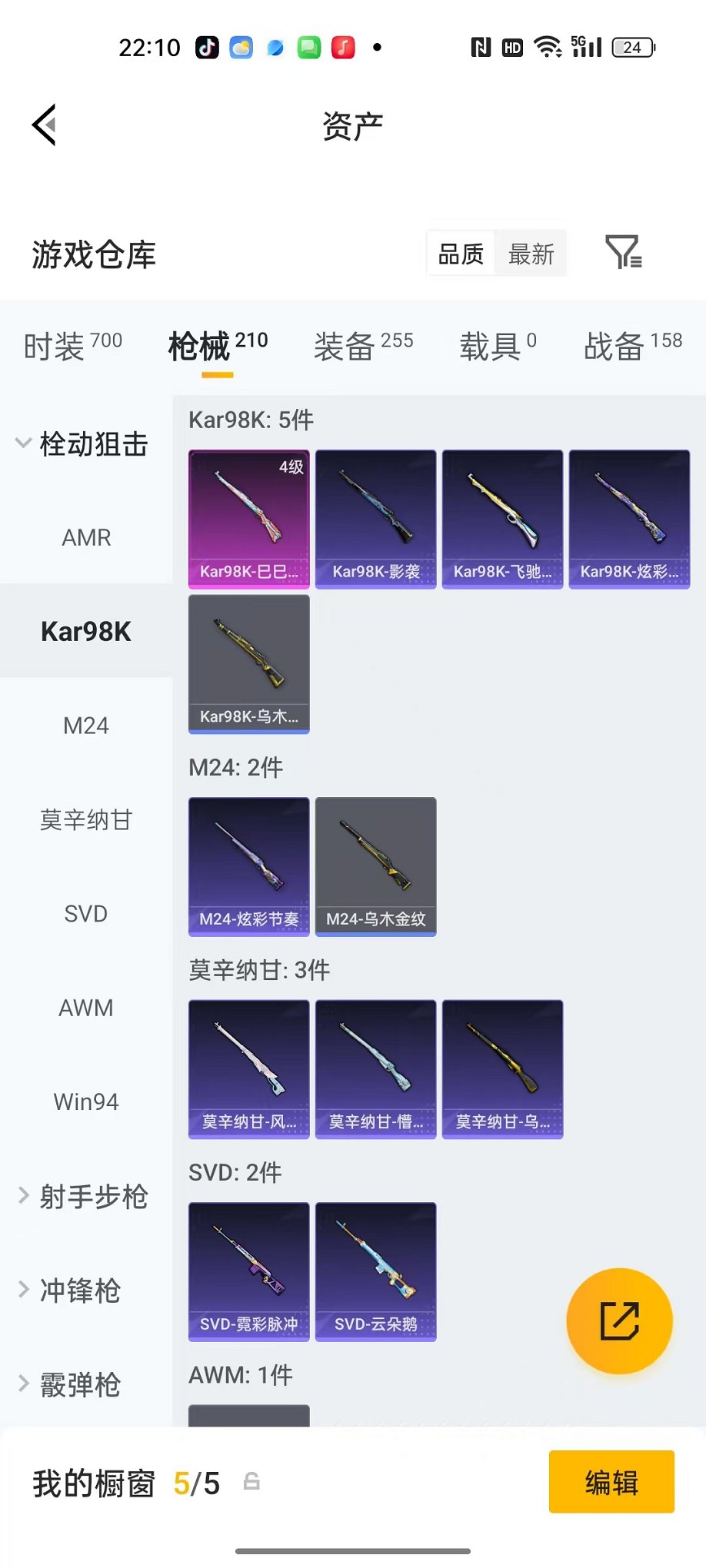The image size is (706, 1568).
Task: Switch to the 装备 tab
Action: [x=363, y=345]
